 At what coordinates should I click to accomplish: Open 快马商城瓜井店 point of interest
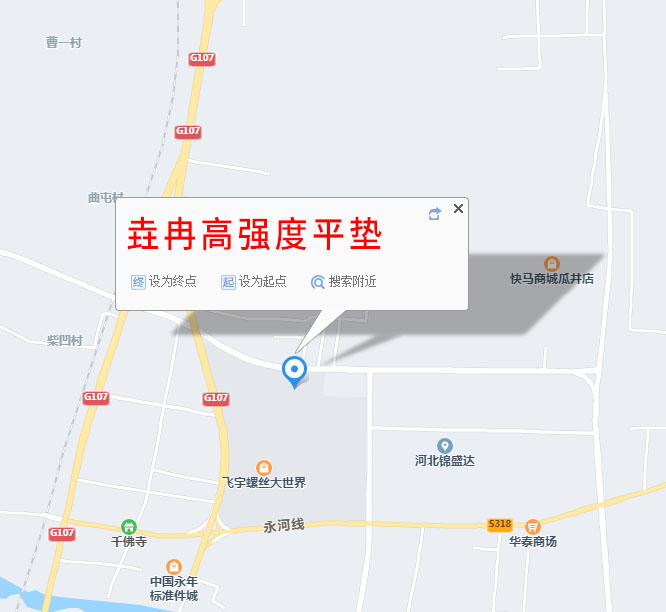pyautogui.click(x=551, y=264)
